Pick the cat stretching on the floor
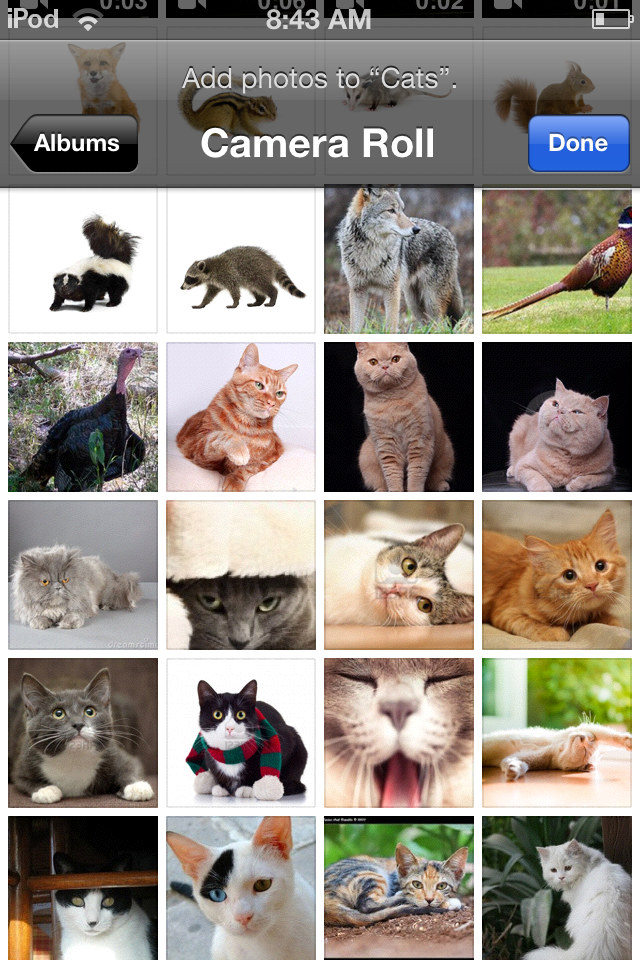 click(557, 733)
